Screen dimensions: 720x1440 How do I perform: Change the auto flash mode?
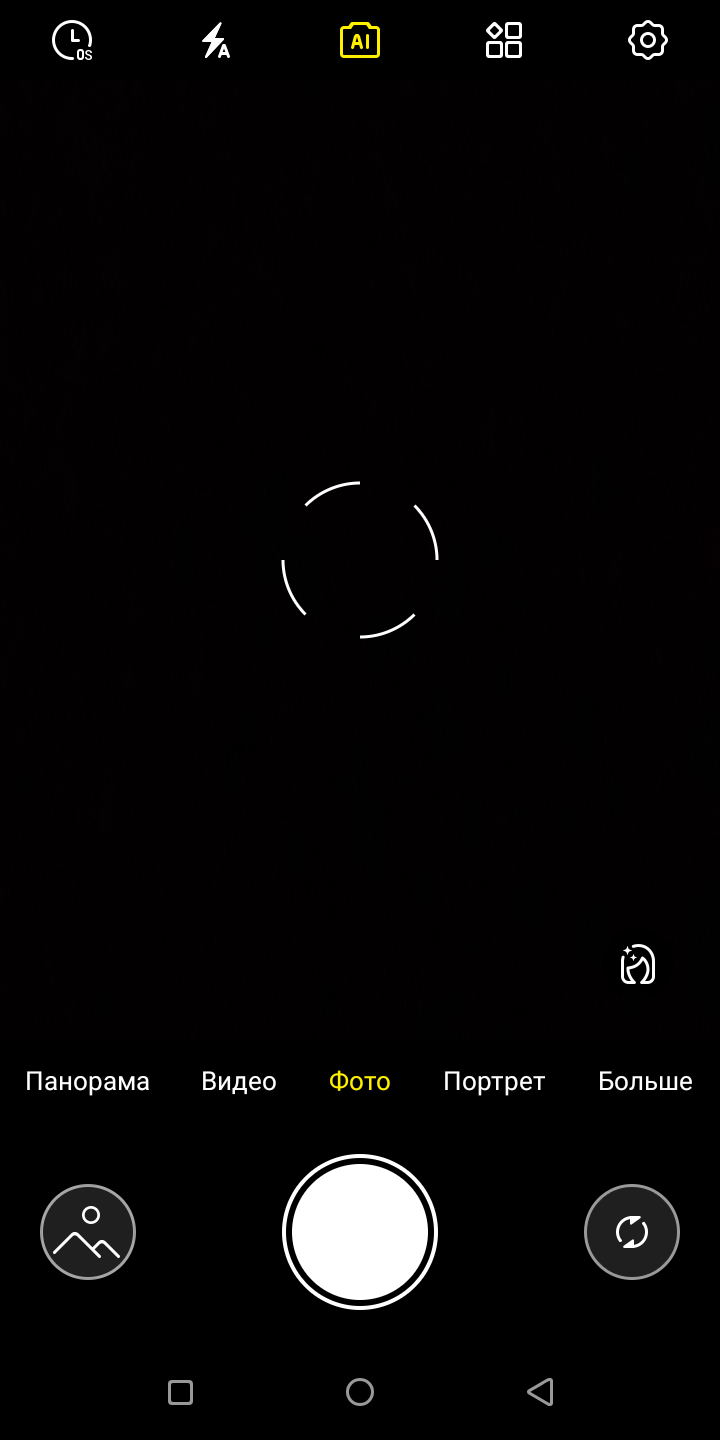pos(215,41)
